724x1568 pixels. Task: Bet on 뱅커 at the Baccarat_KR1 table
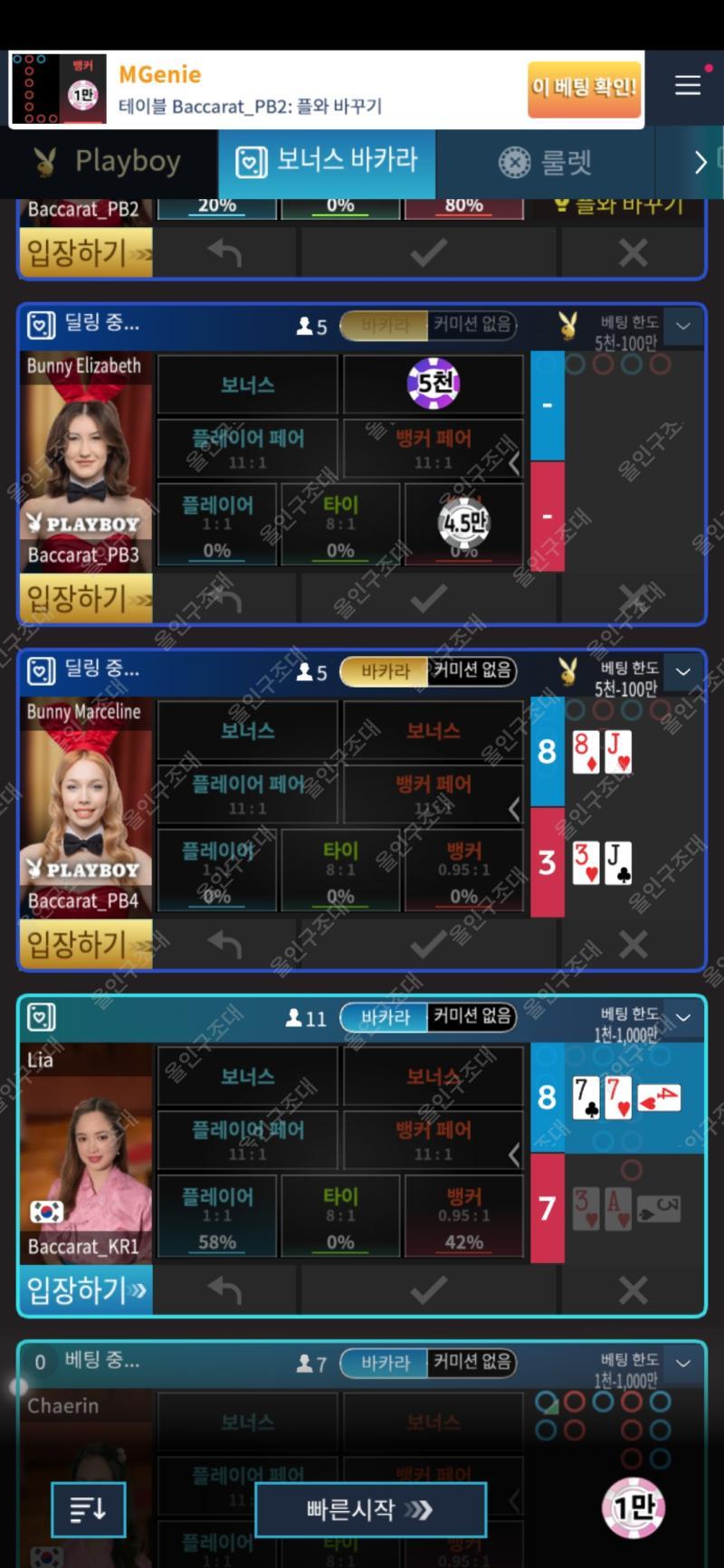463,1217
